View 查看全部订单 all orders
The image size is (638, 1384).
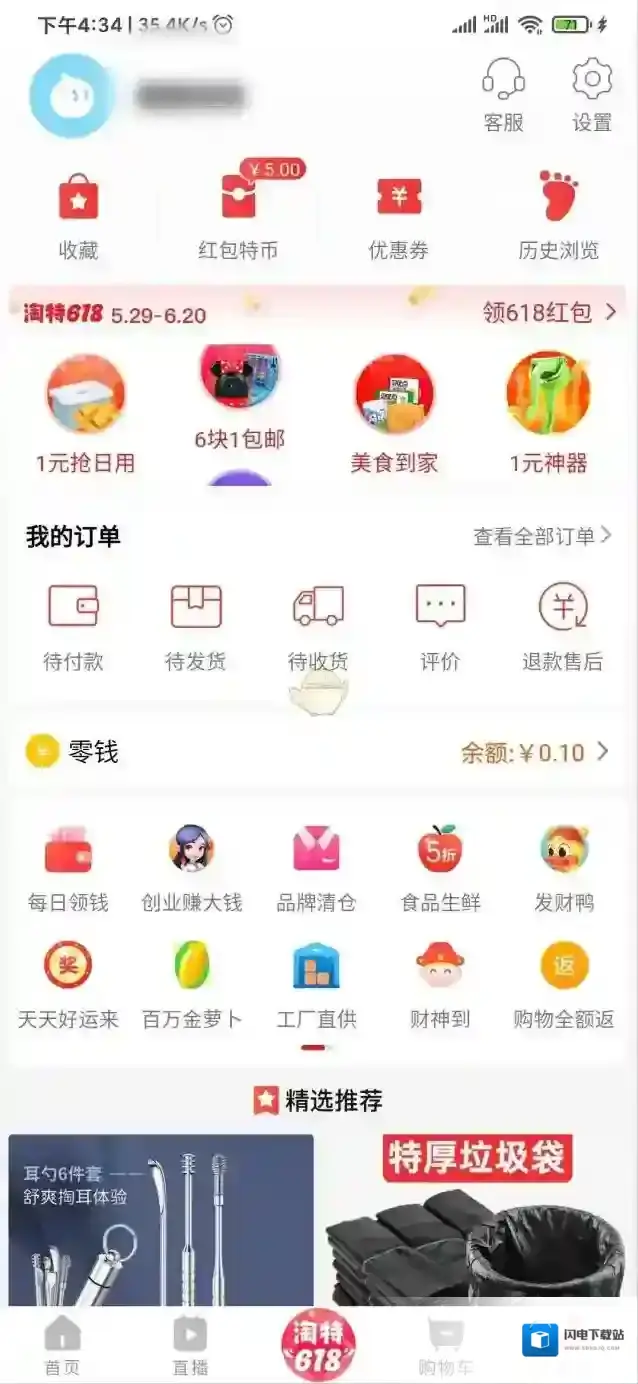[542, 537]
